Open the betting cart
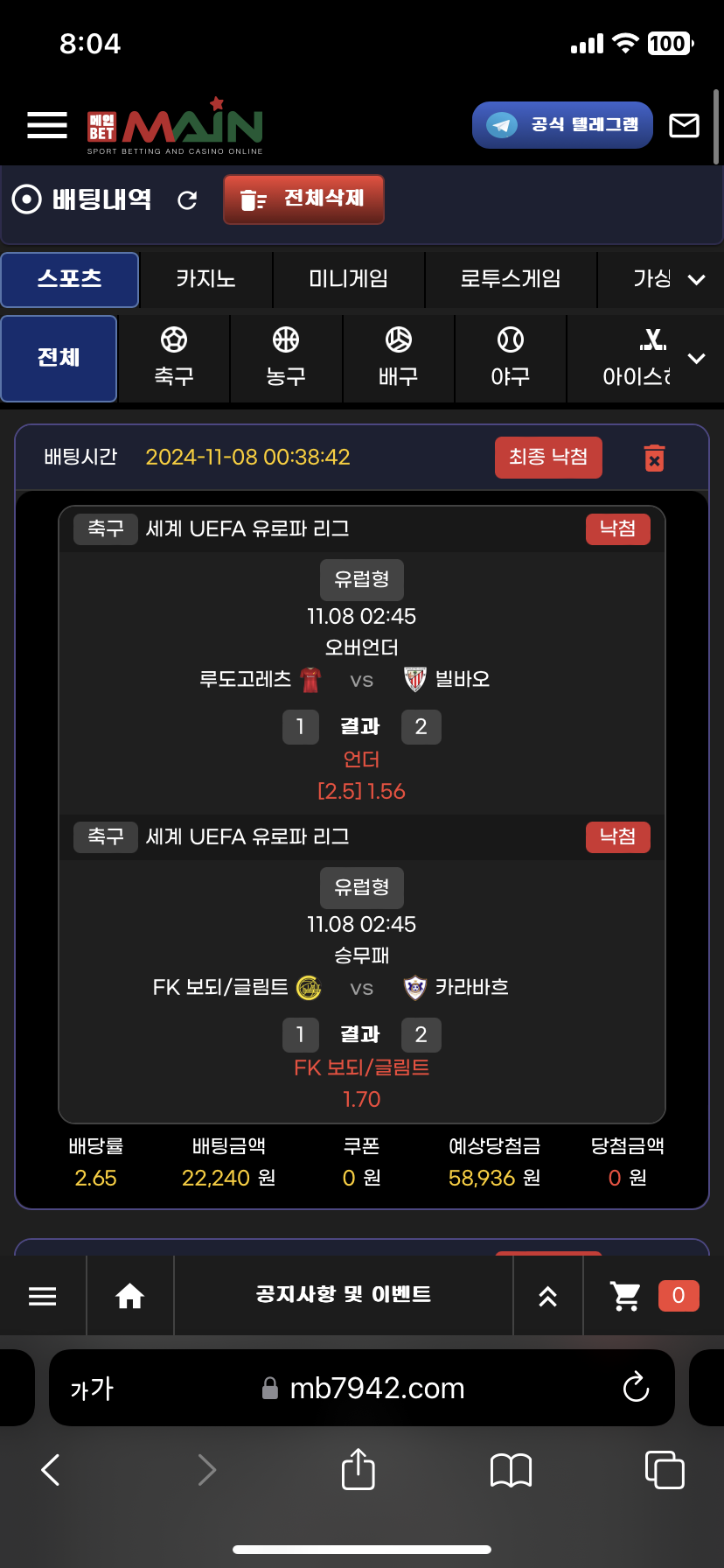This screenshot has height=1568, width=724. tap(626, 1296)
